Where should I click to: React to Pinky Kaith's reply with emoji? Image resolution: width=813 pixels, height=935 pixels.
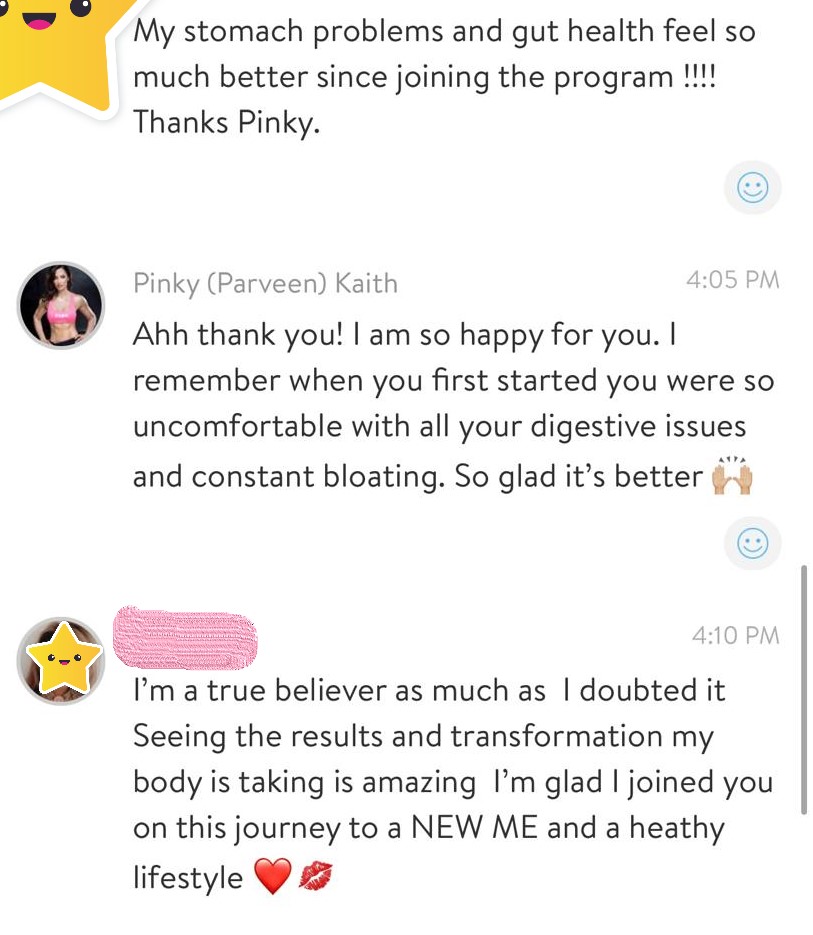(x=752, y=544)
